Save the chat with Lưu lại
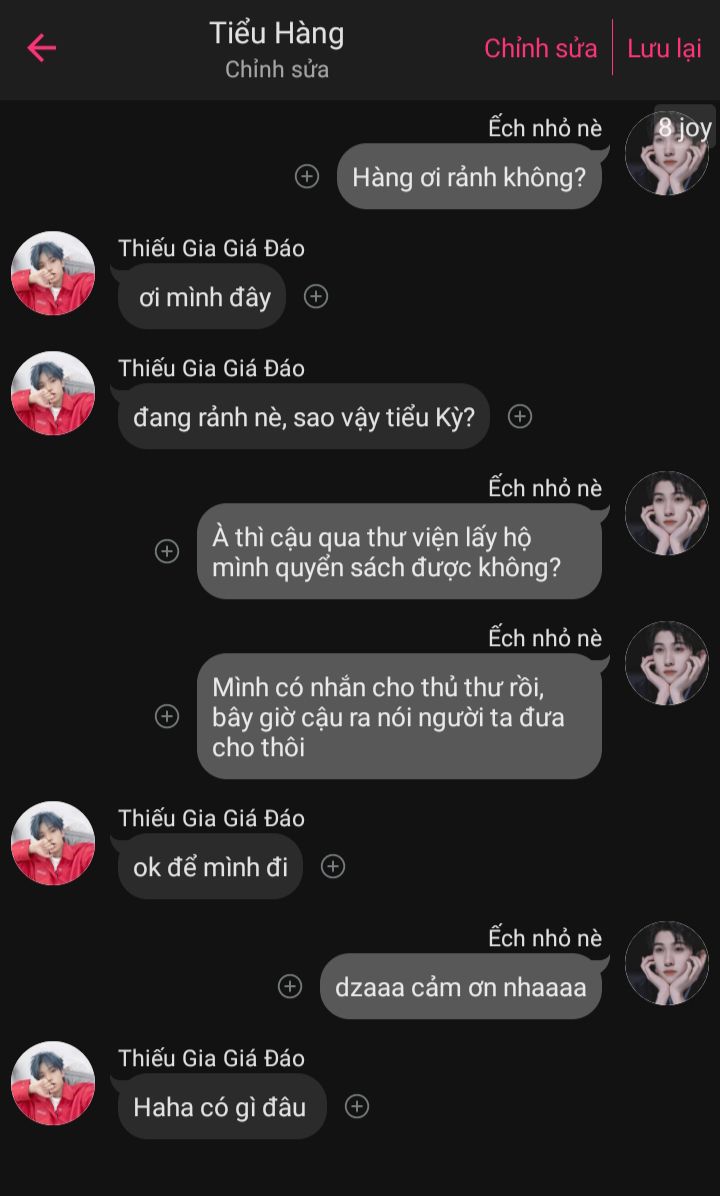Image resolution: width=720 pixels, height=1196 pixels. point(664,48)
